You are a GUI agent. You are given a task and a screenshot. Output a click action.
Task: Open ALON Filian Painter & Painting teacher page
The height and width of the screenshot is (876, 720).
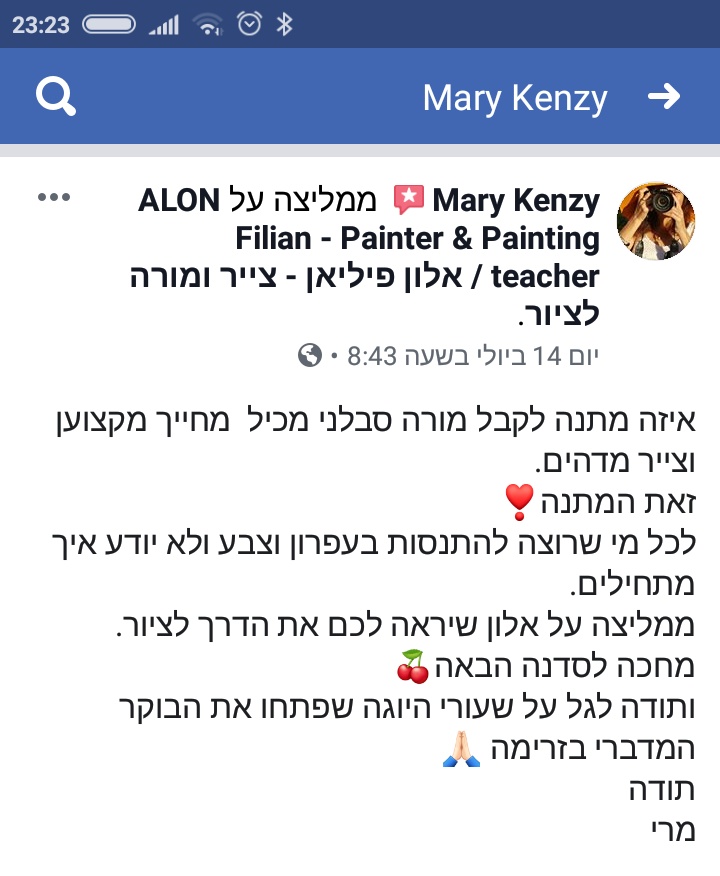coord(417,239)
